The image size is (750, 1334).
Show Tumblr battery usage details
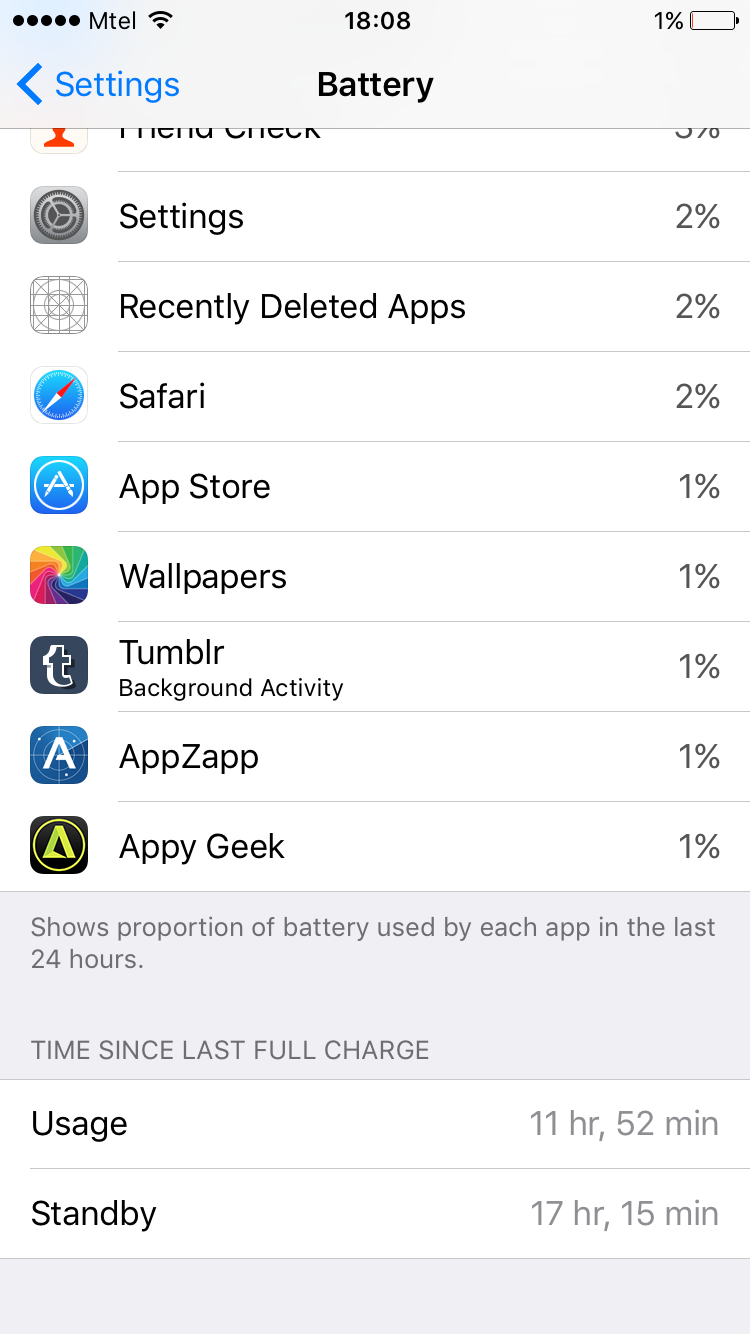[375, 667]
